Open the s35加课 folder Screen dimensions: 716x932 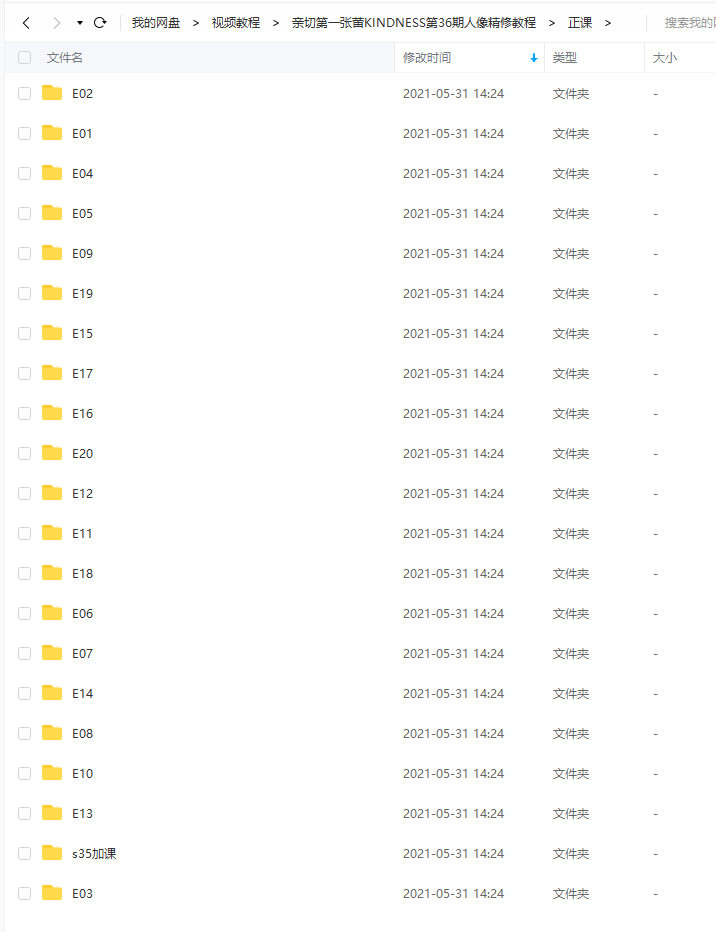click(x=94, y=854)
